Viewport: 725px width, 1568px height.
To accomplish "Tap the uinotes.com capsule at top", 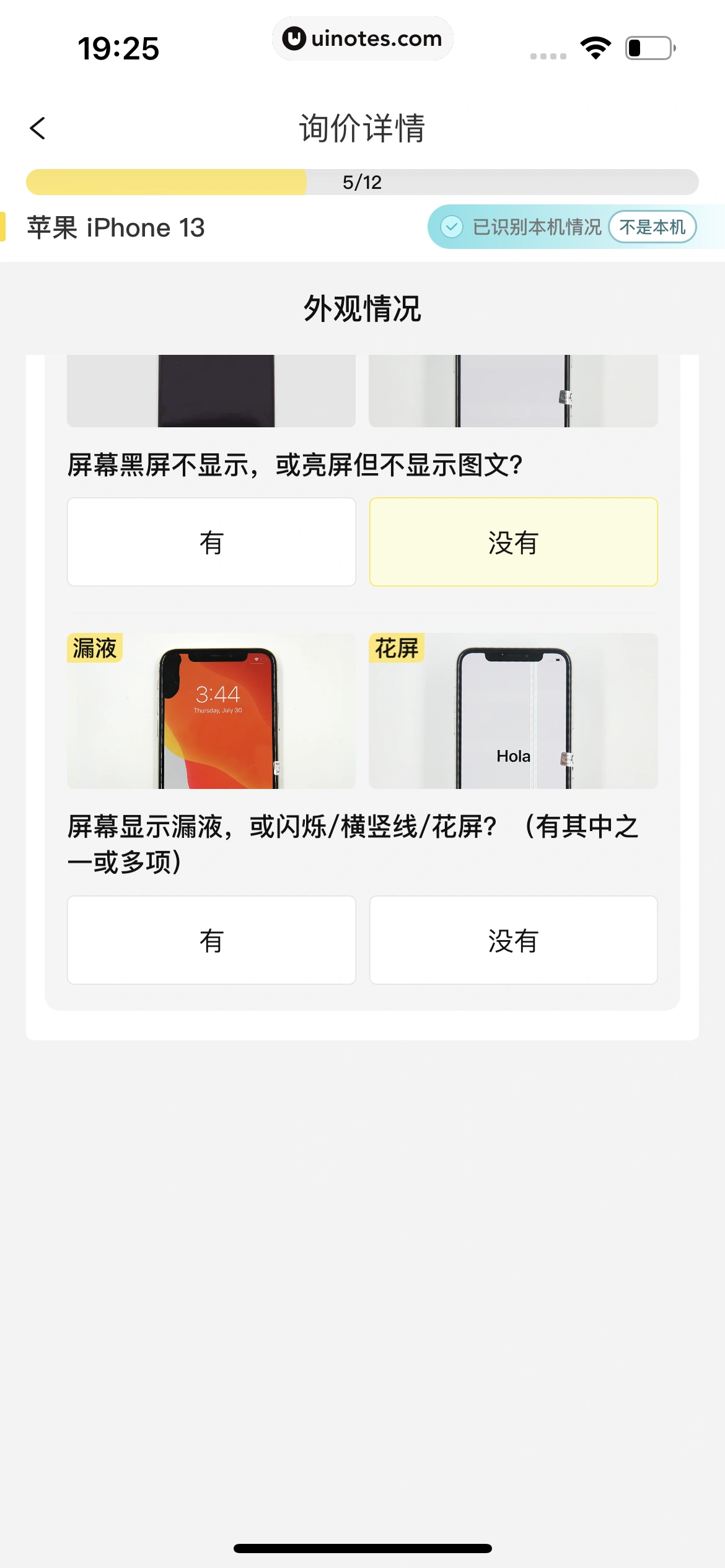I will pos(362,38).
